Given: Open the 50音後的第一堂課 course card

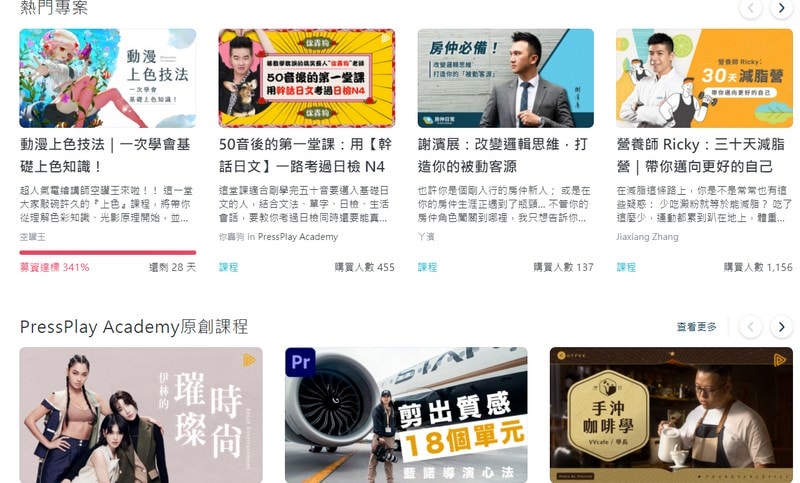Looking at the screenshot, I should 306,78.
